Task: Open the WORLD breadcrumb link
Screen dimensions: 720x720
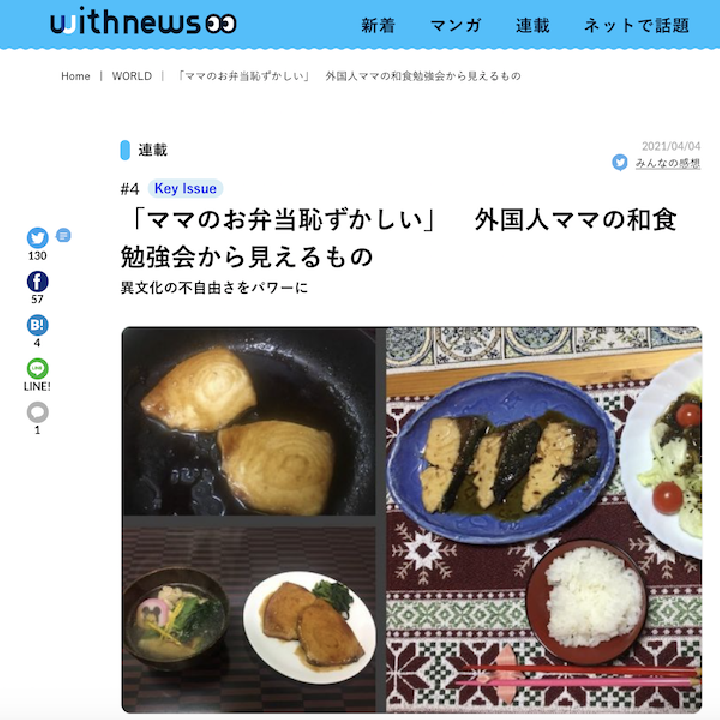Action: pyautogui.click(x=132, y=76)
